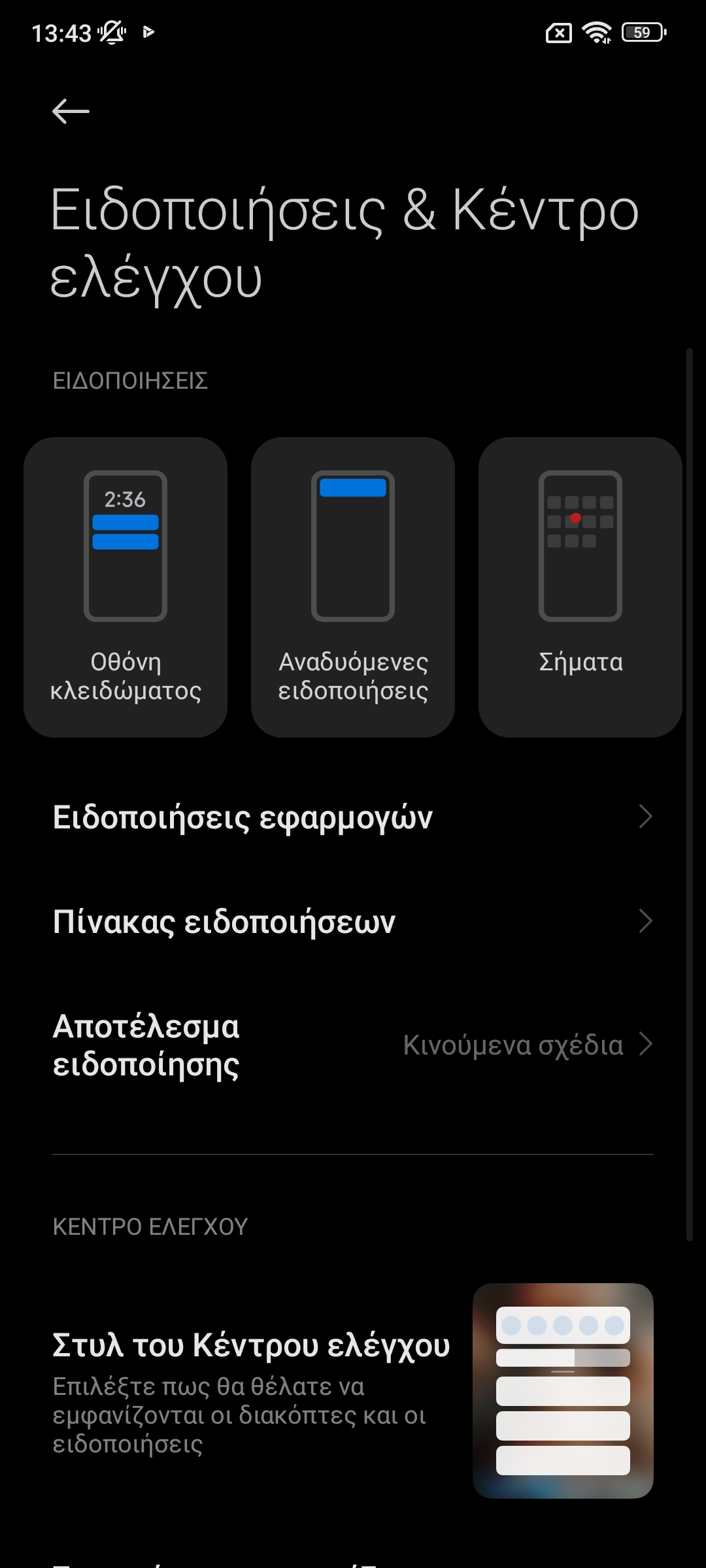
Task: Open Αποτέλεσμα ειδοποίησης setting
Action: (x=353, y=1045)
